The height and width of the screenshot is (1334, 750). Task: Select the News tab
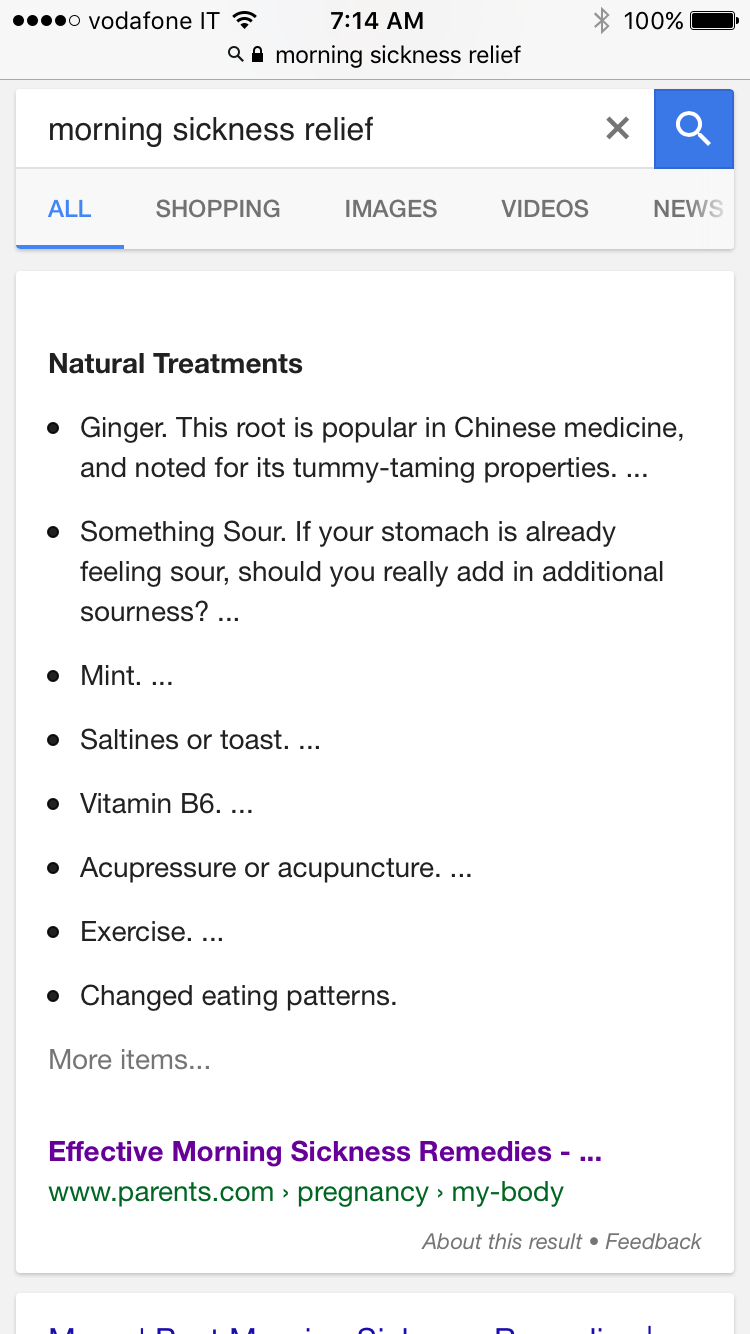tap(688, 209)
